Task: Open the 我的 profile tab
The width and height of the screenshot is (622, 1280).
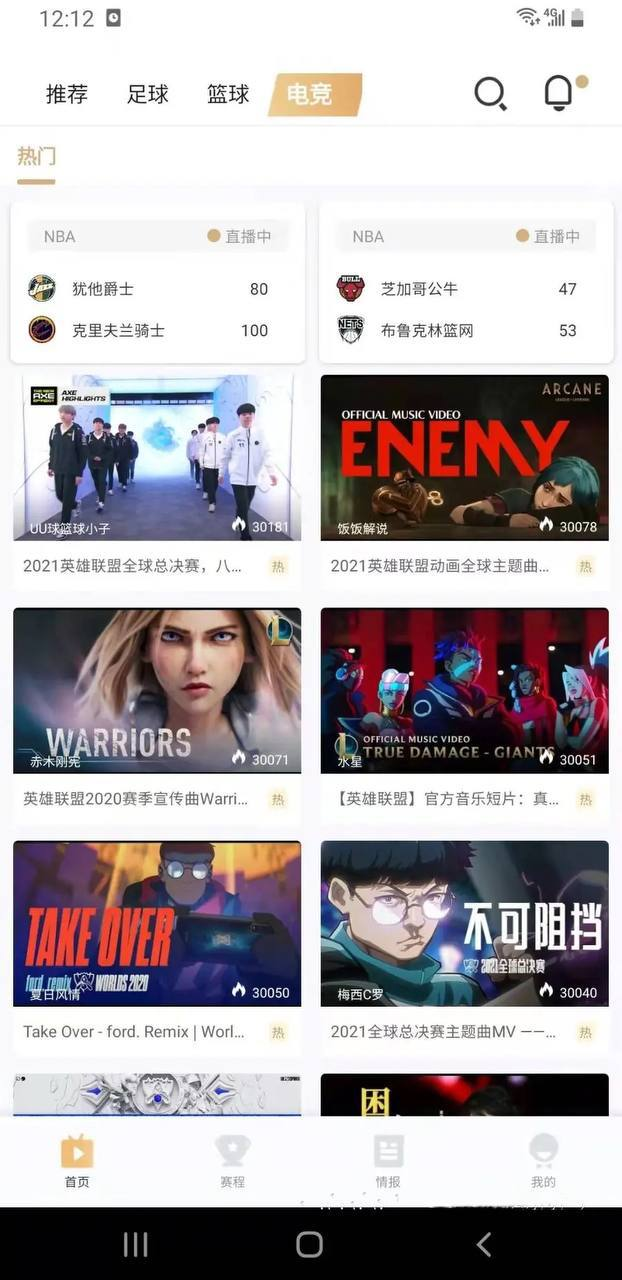Action: click(x=543, y=1161)
